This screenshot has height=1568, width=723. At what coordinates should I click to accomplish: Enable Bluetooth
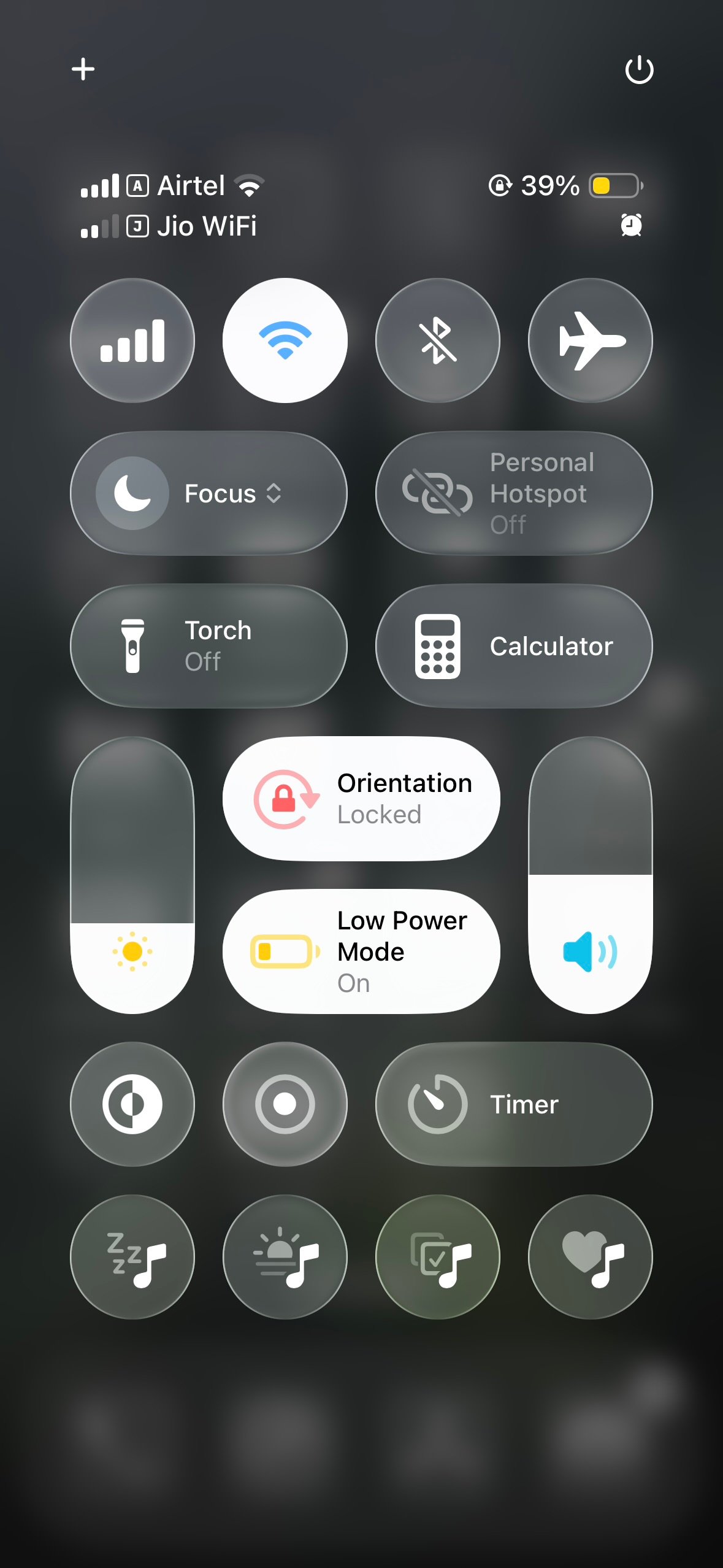pyautogui.click(x=437, y=340)
